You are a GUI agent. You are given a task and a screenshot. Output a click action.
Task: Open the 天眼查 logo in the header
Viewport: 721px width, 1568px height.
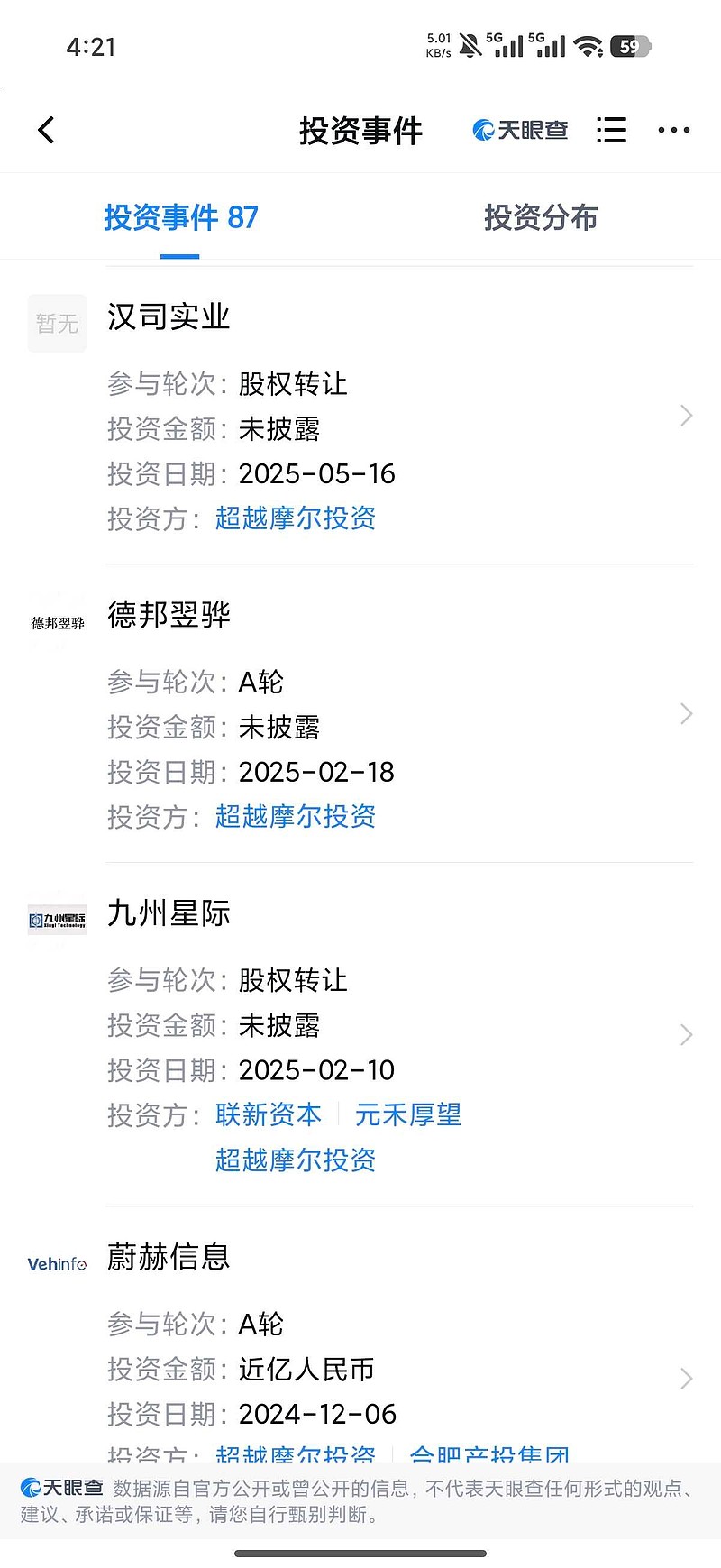click(520, 130)
